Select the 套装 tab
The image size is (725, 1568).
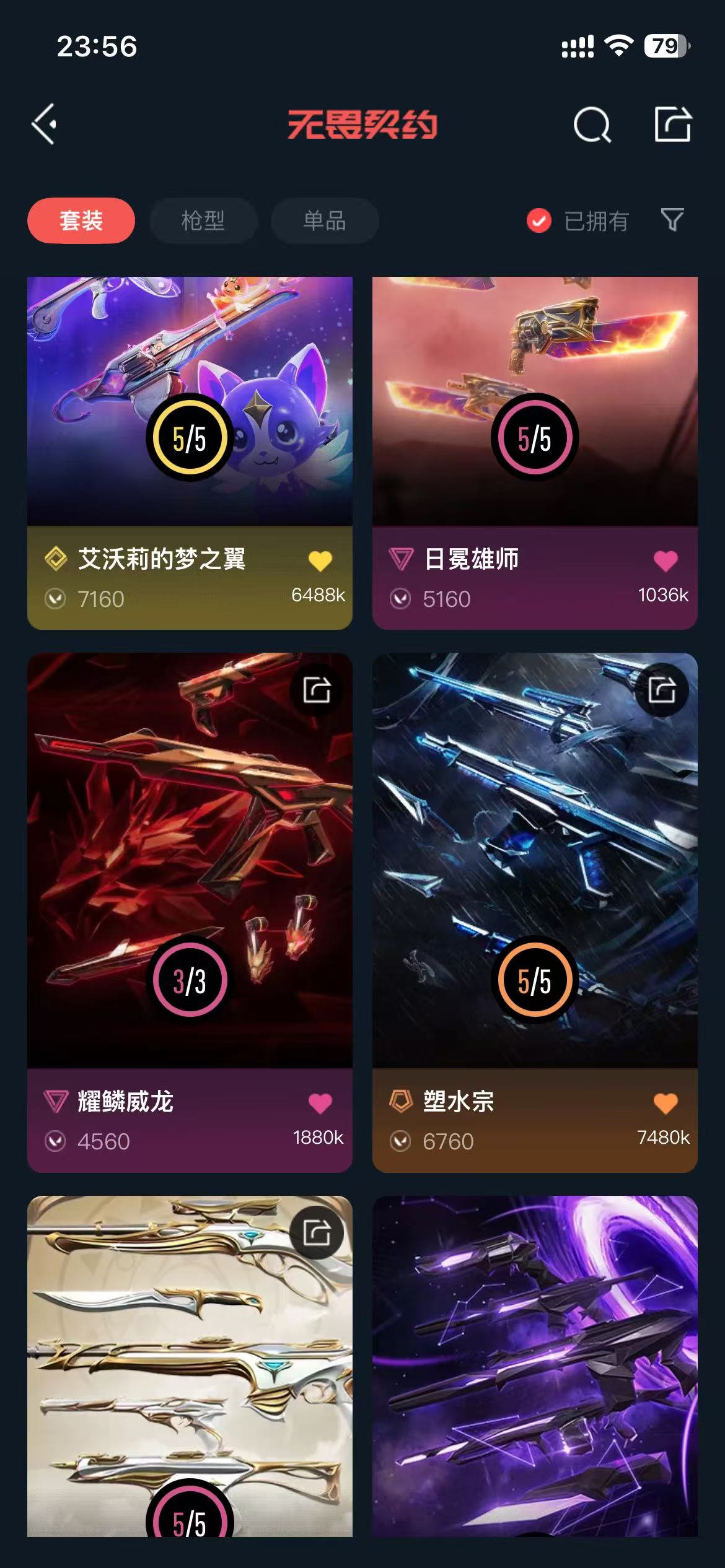(81, 220)
